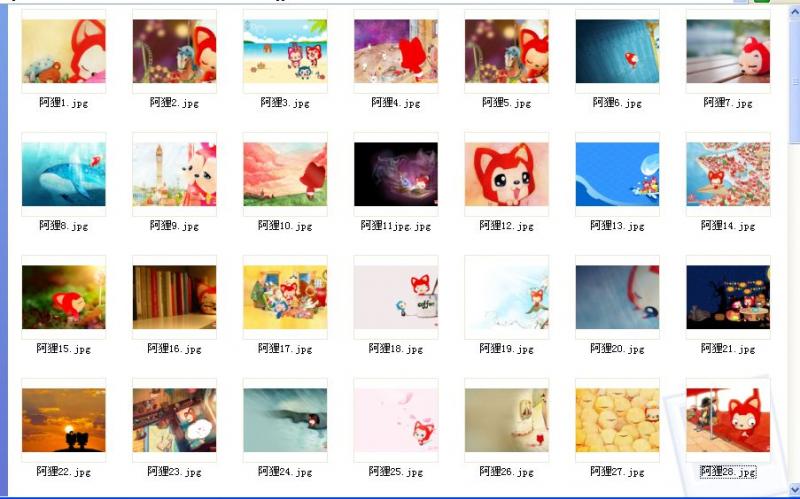Tap the 阿狸27.jpg thumbnail
800x499 pixels.
coord(617,420)
